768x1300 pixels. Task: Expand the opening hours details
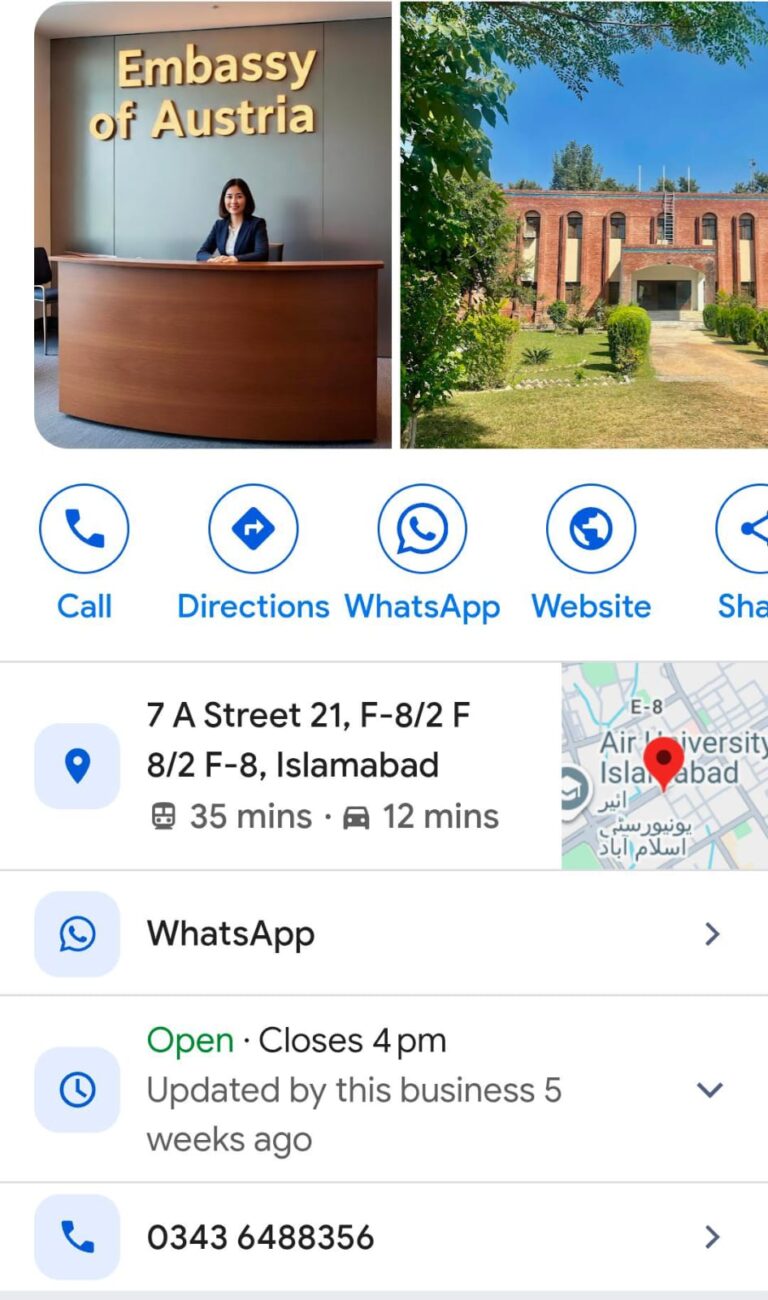tap(710, 1090)
